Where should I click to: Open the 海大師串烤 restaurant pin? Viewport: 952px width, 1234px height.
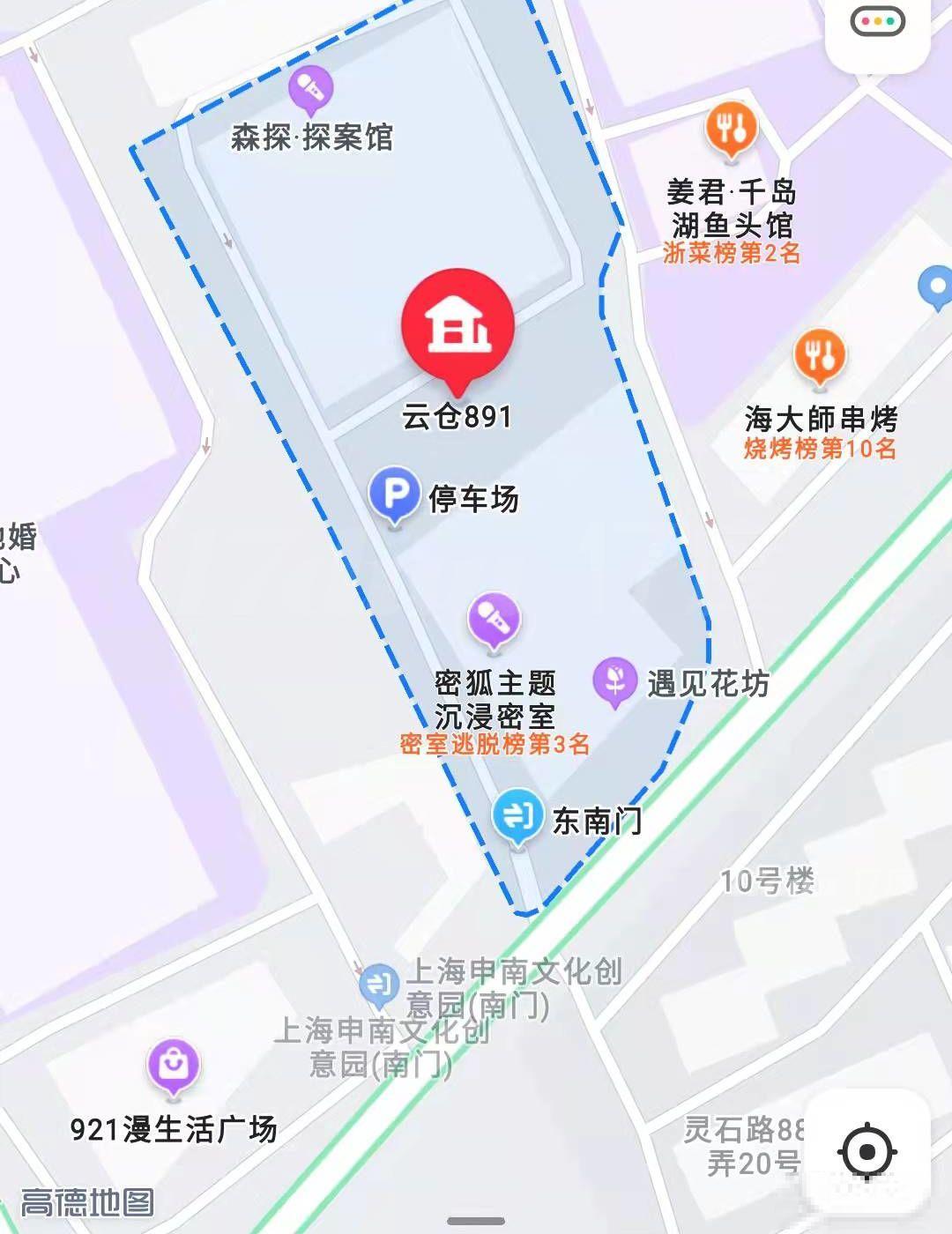coord(819,357)
